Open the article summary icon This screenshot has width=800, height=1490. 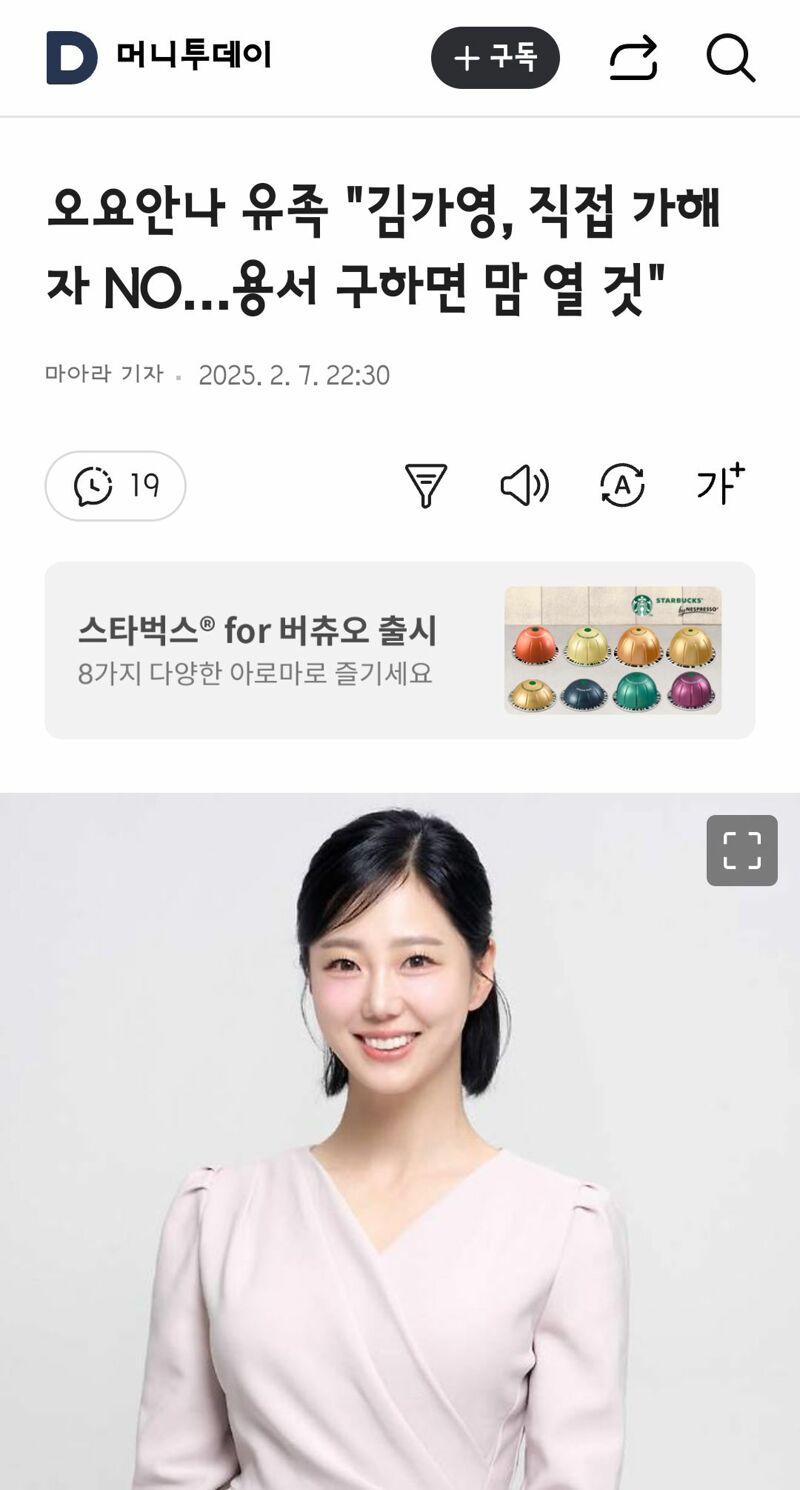pyautogui.click(x=425, y=486)
